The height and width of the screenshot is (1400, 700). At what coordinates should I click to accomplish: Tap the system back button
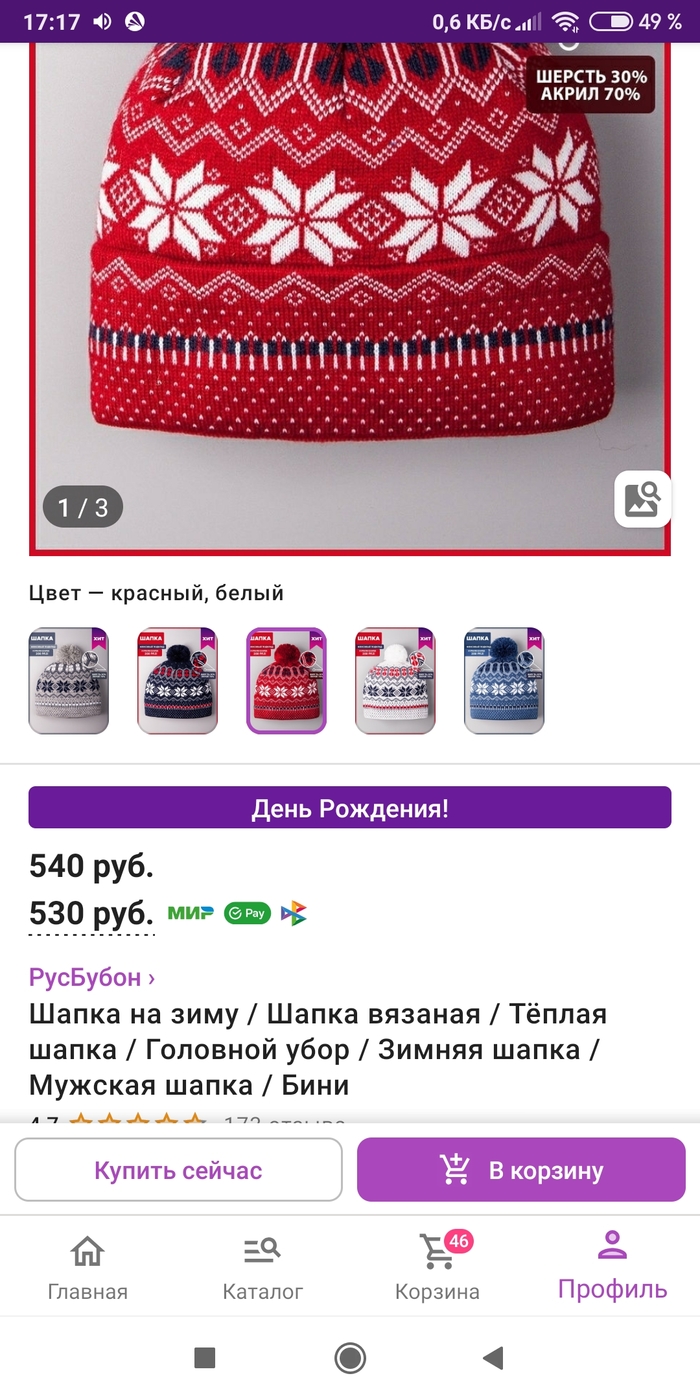tap(493, 1358)
